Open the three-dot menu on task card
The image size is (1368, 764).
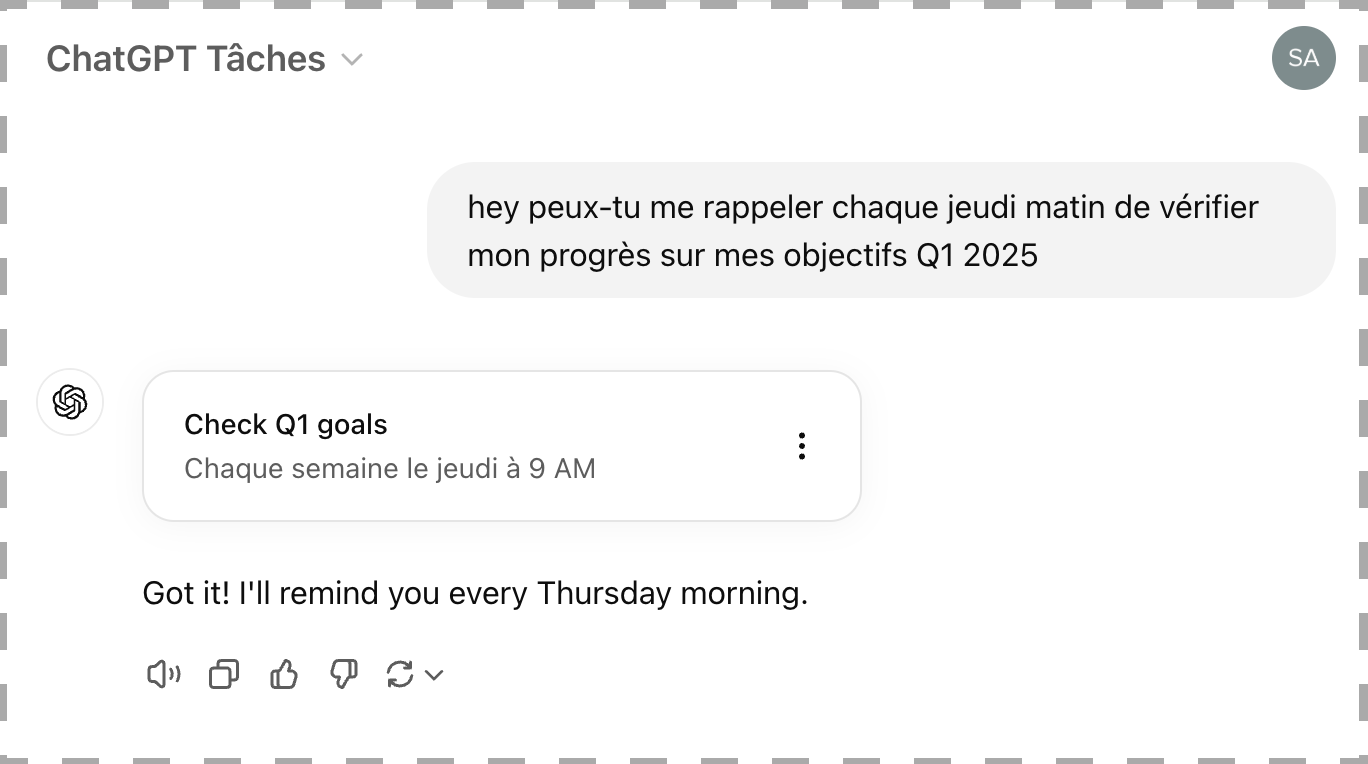tap(801, 446)
